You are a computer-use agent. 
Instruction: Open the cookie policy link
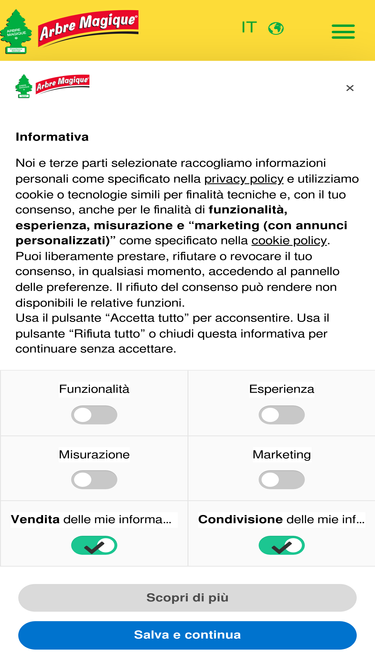click(x=290, y=241)
